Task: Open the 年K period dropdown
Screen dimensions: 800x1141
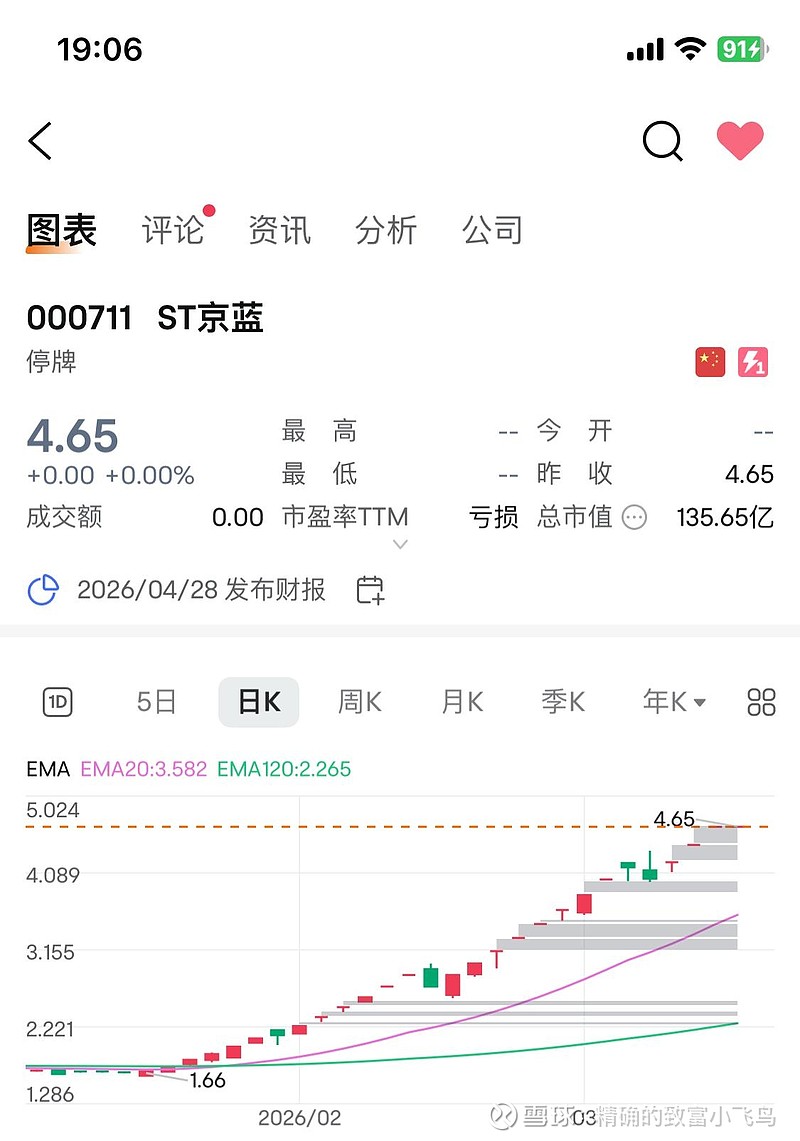Action: point(674,702)
